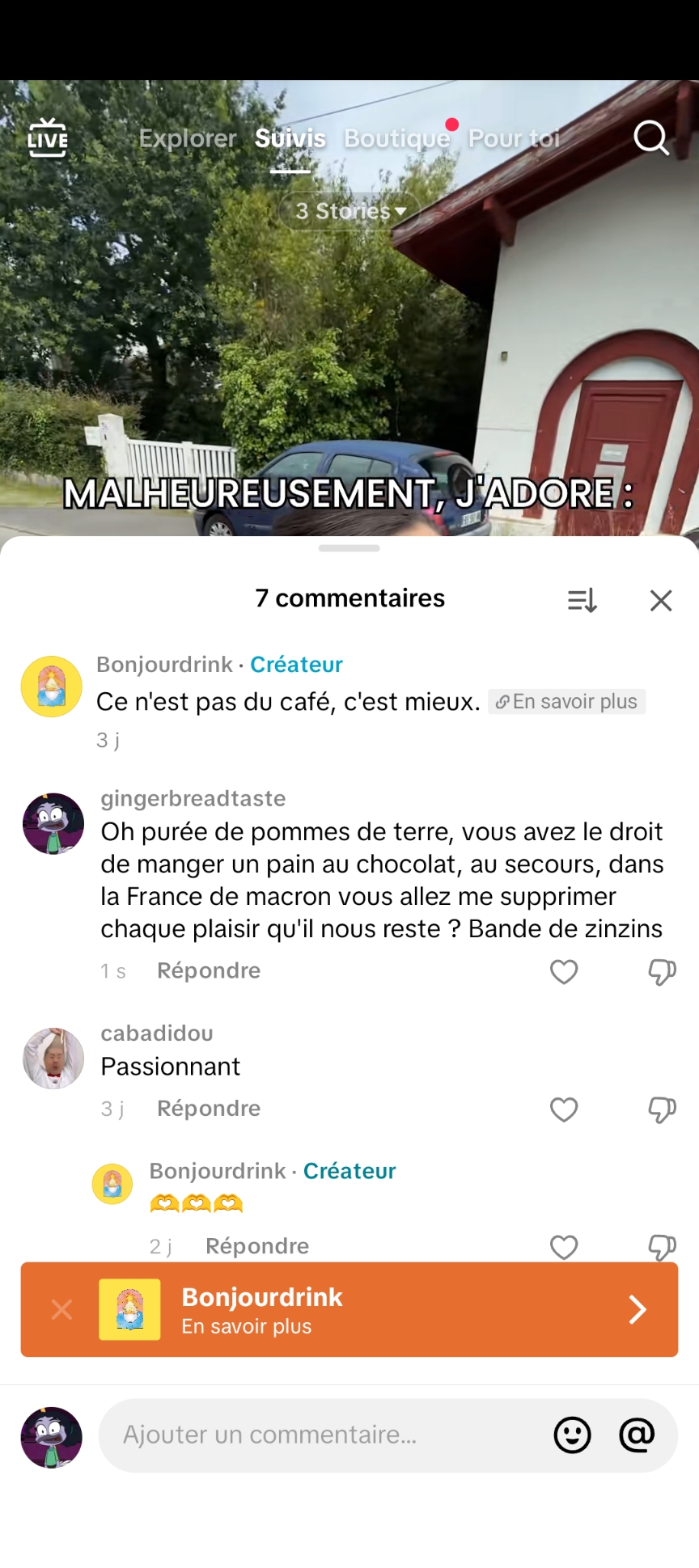Reply to gingerbreadtaste's comment
Screen dimensions: 699x1568
coord(209,970)
